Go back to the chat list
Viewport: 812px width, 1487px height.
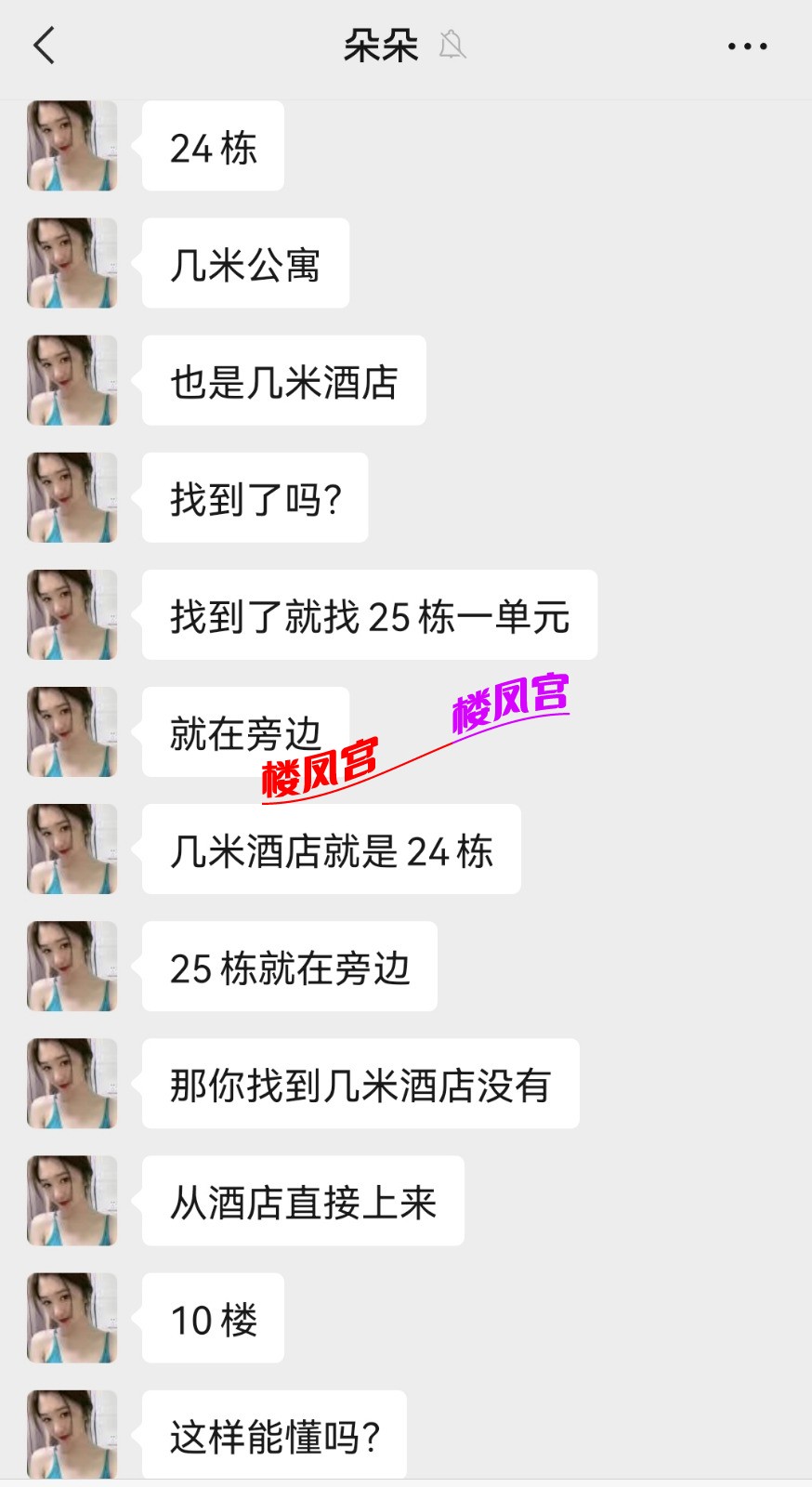point(44,46)
